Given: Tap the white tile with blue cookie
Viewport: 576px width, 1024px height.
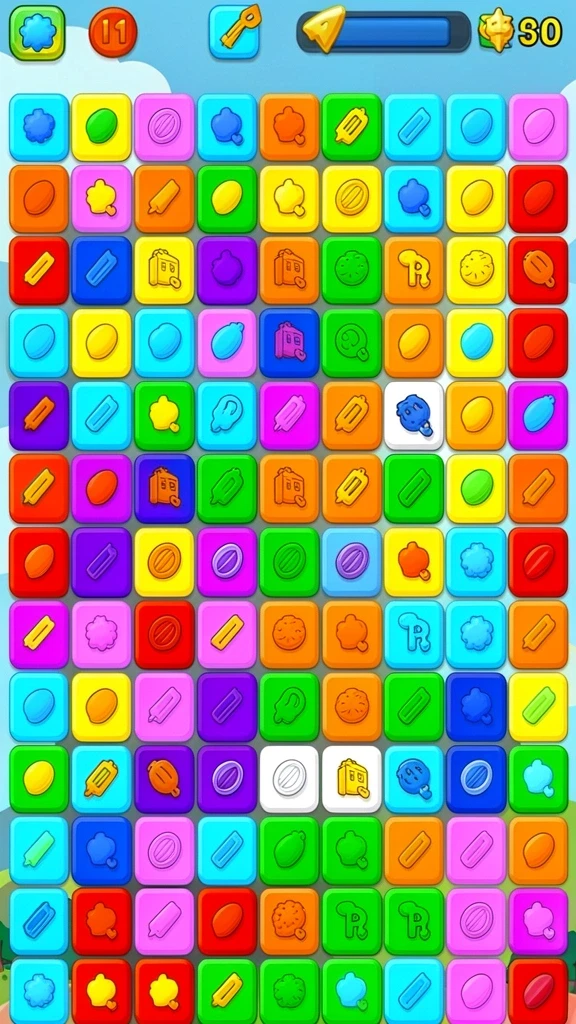Looking at the screenshot, I should [x=414, y=416].
